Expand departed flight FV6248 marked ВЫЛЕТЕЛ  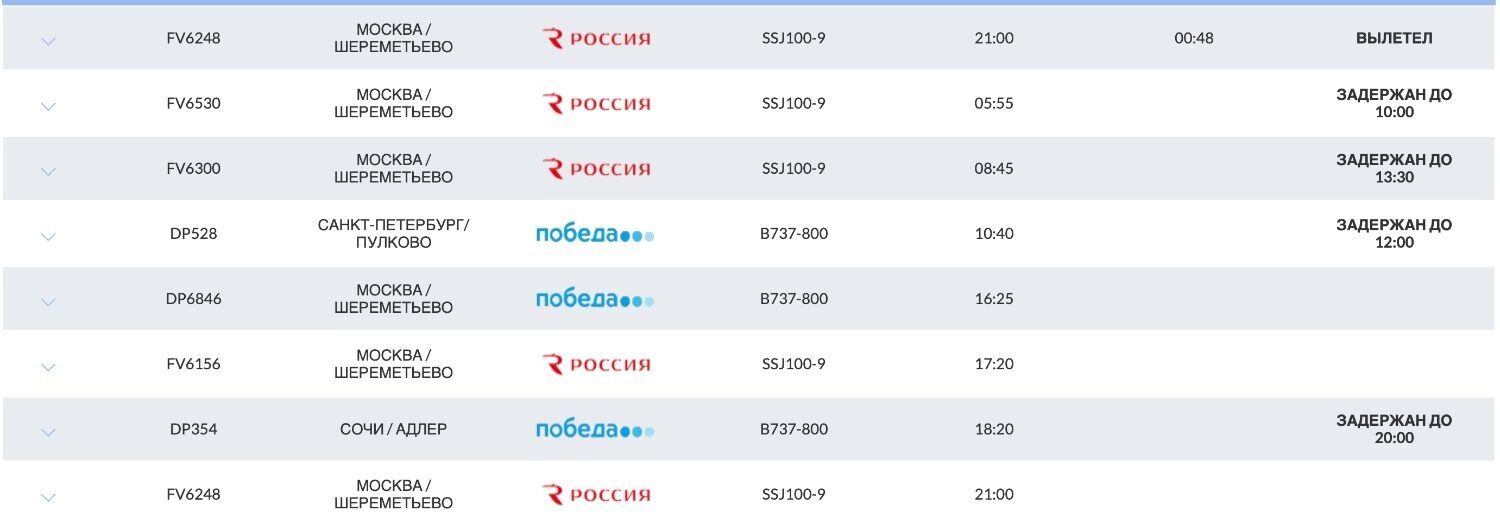48,41
